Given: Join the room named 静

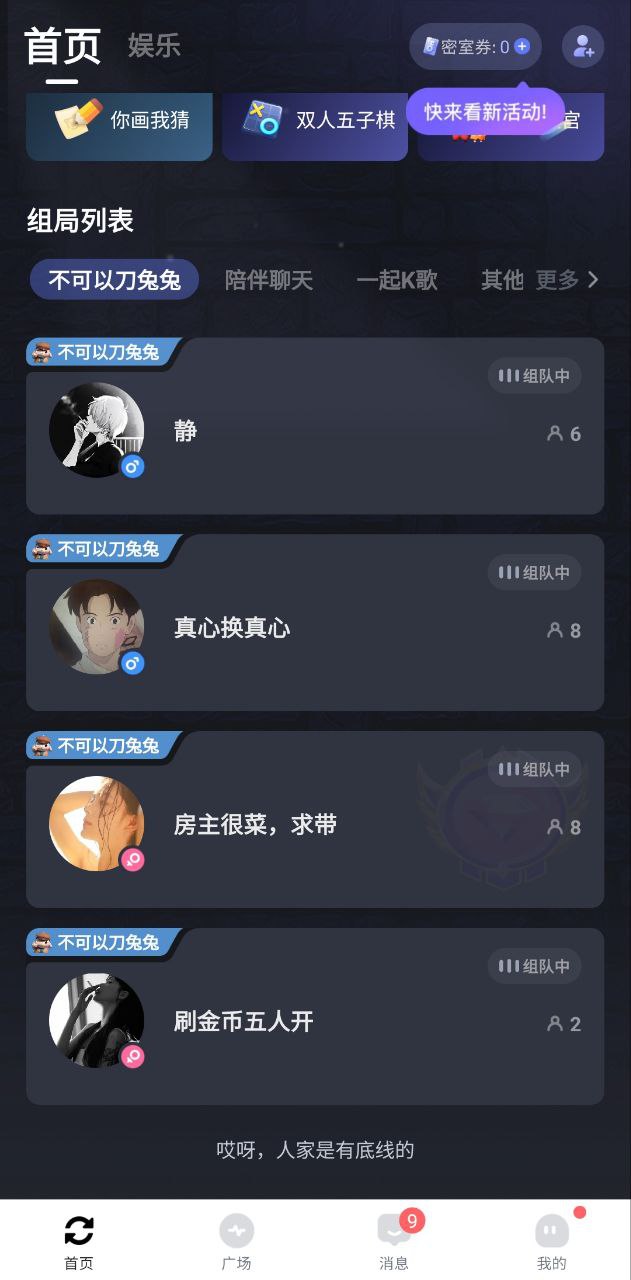Looking at the screenshot, I should tap(315, 432).
